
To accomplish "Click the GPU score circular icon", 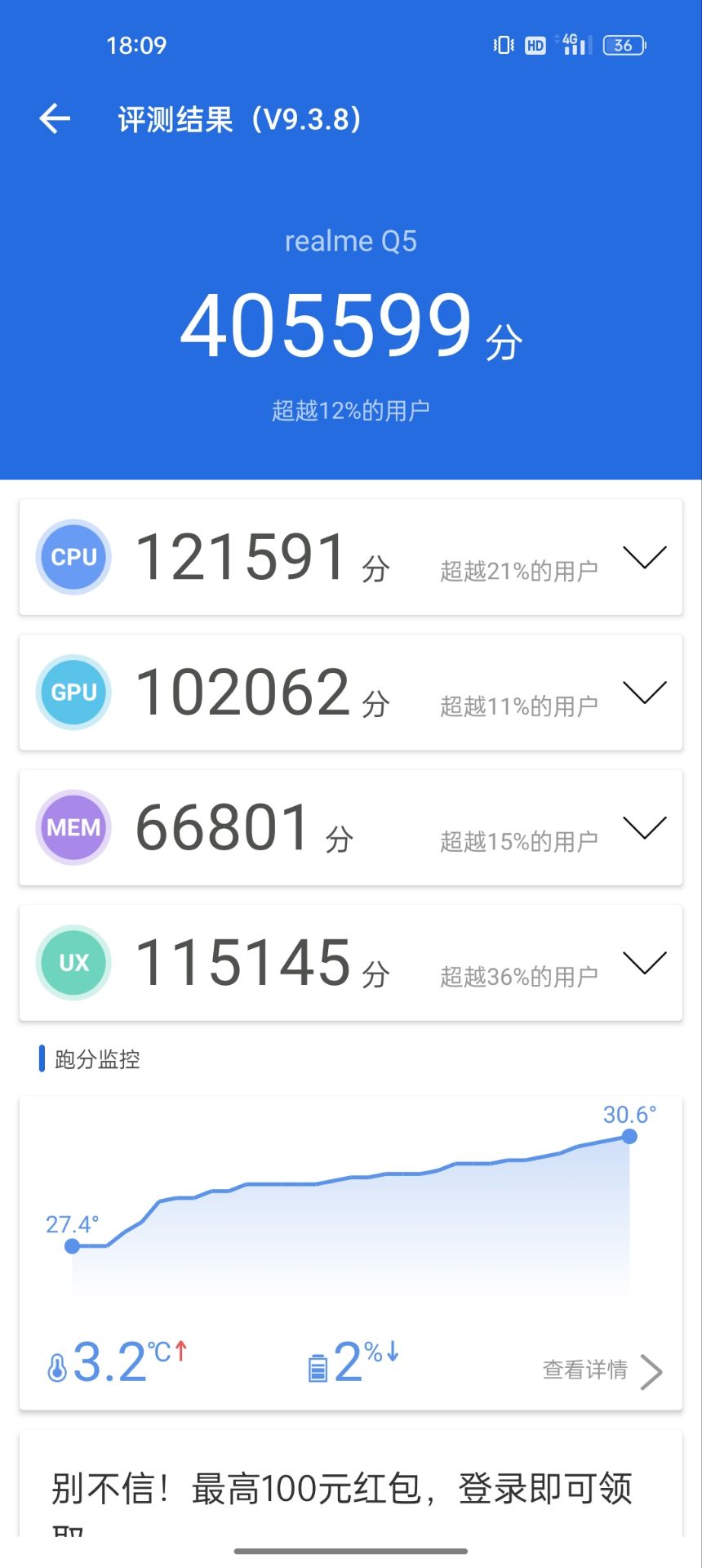I will 73,692.
